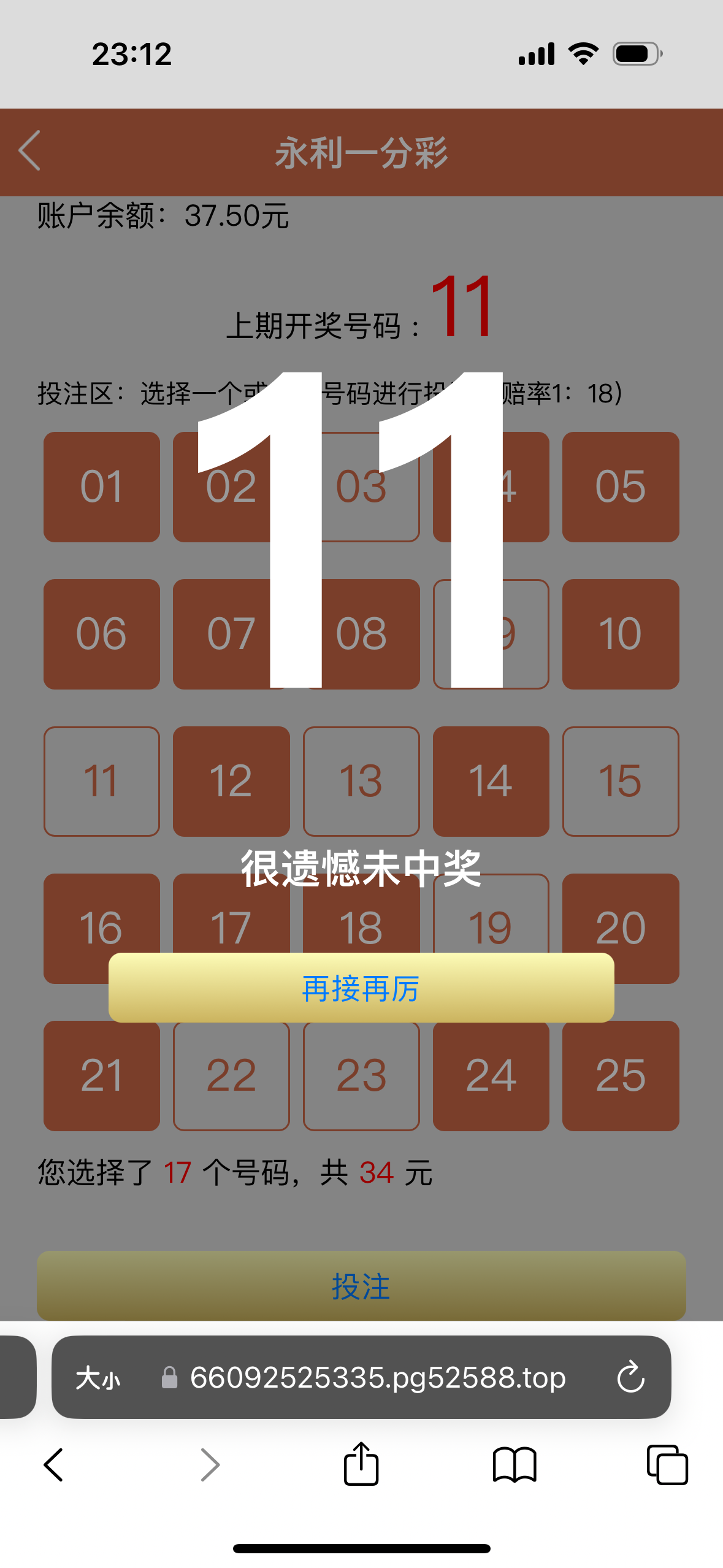Open Safari tabs overview
The width and height of the screenshot is (723, 1568).
[x=667, y=1465]
